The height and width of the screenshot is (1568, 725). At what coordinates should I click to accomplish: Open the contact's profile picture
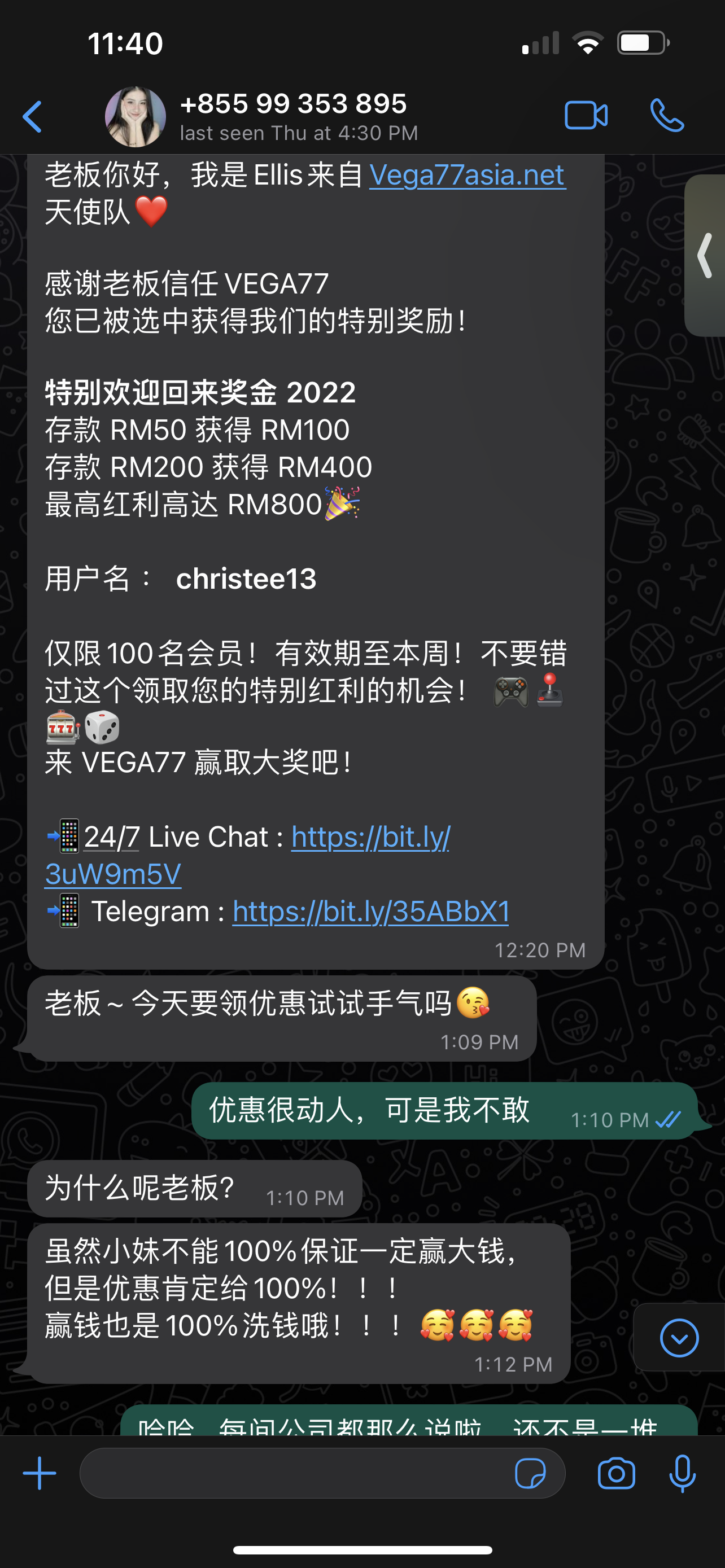(x=136, y=117)
